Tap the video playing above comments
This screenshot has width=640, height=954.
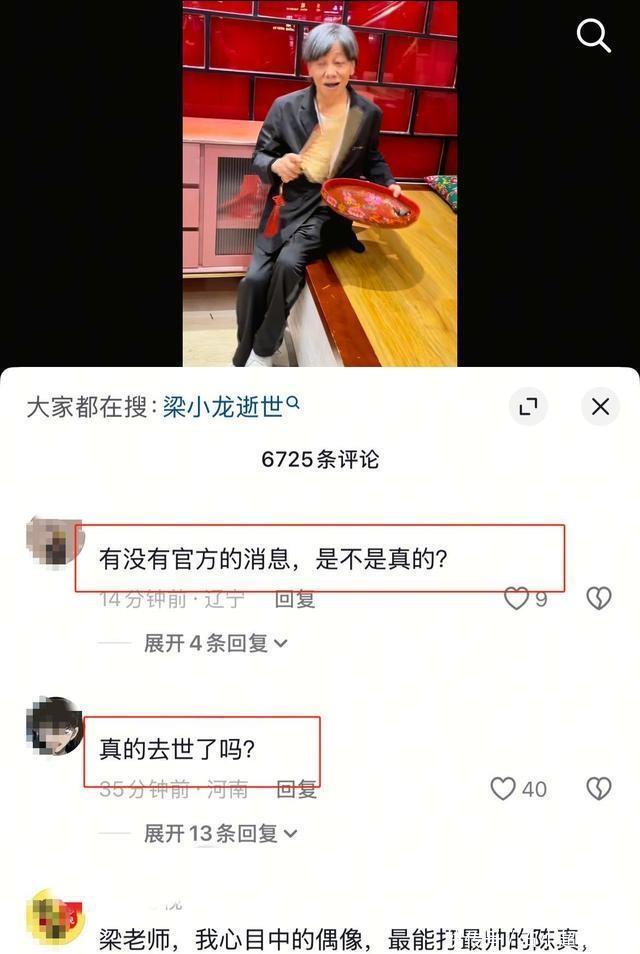[x=320, y=183]
